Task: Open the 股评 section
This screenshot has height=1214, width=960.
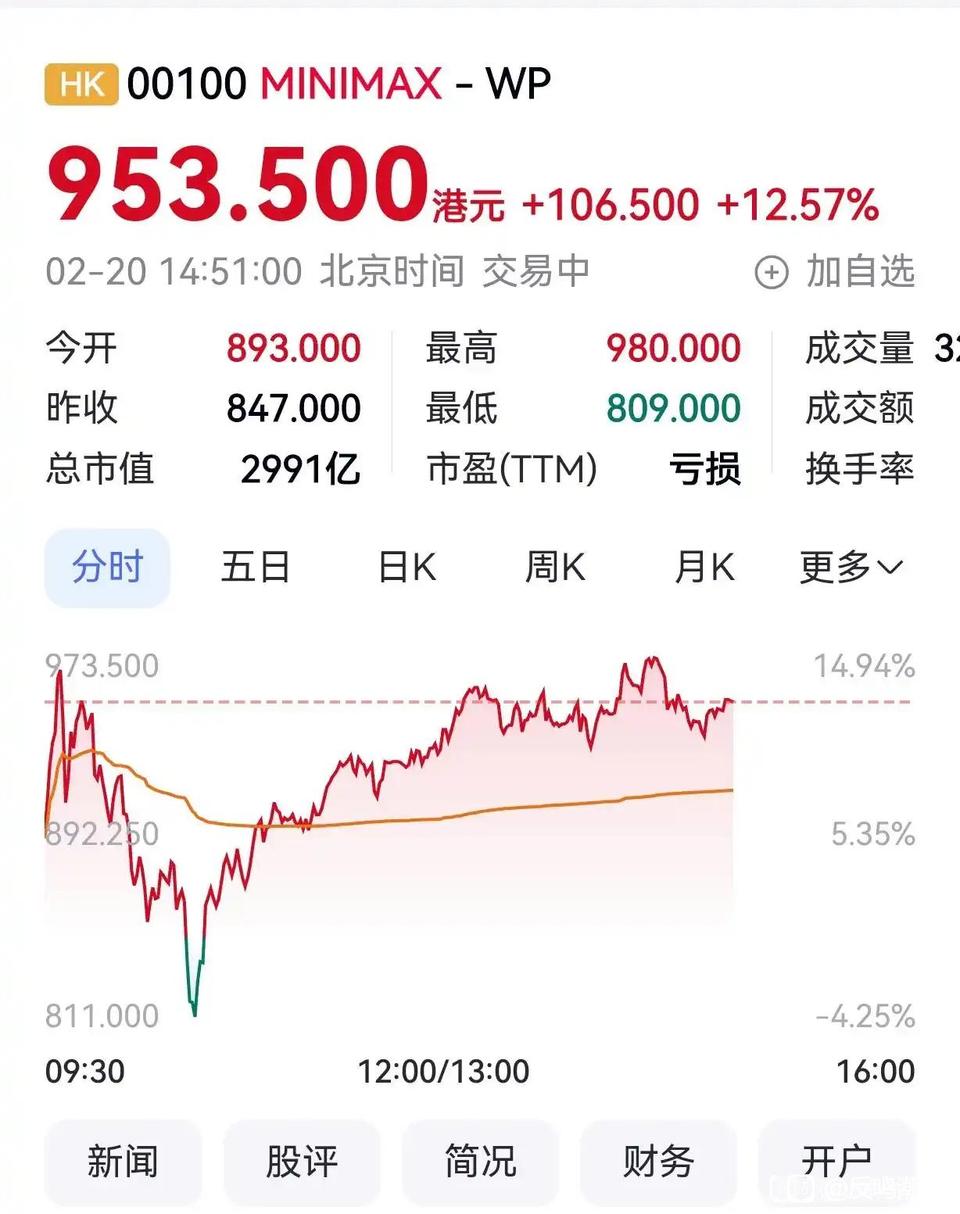Action: pyautogui.click(x=301, y=1161)
